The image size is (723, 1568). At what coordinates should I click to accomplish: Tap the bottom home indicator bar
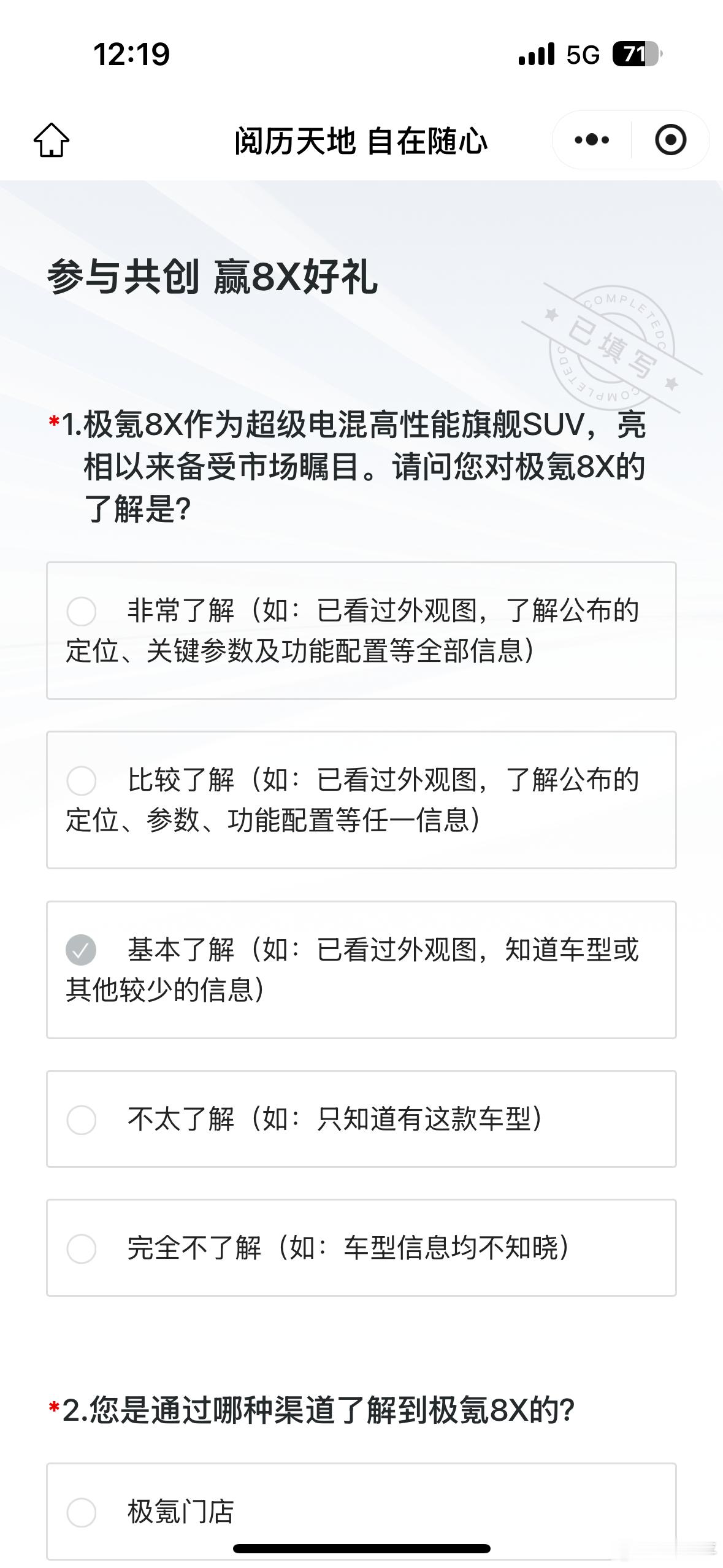click(361, 1548)
